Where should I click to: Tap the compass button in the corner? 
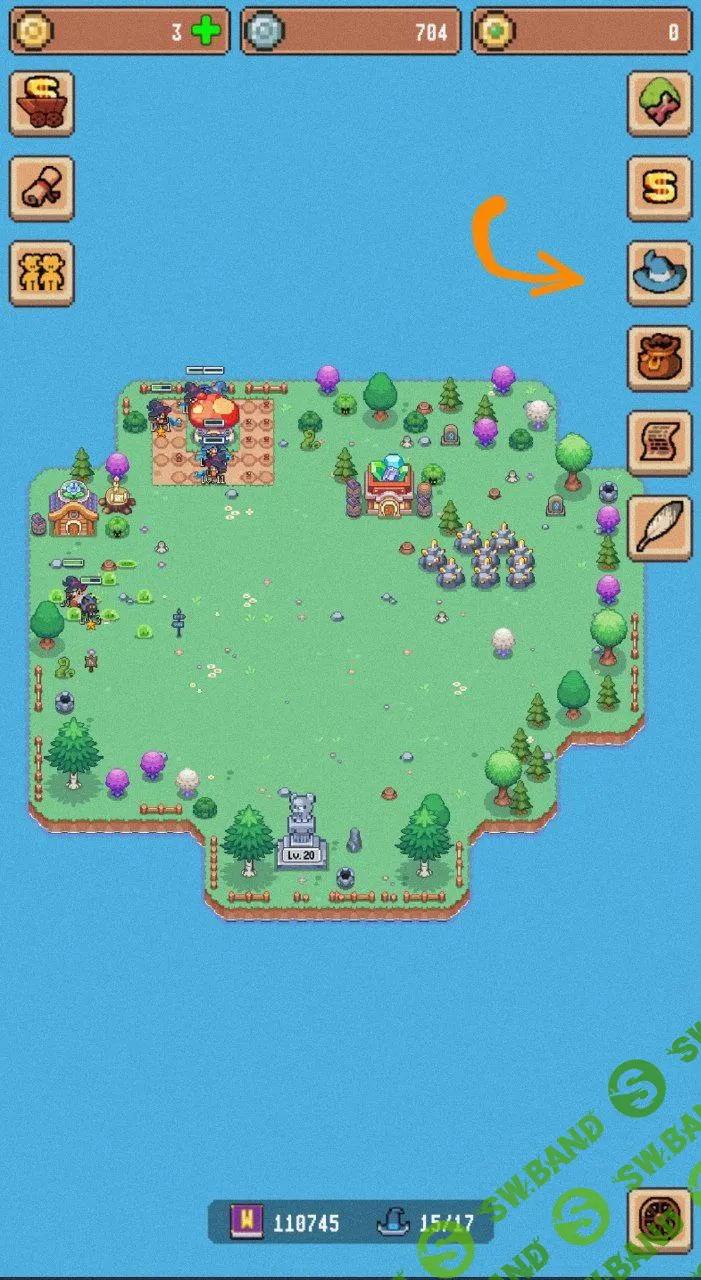660,1220
